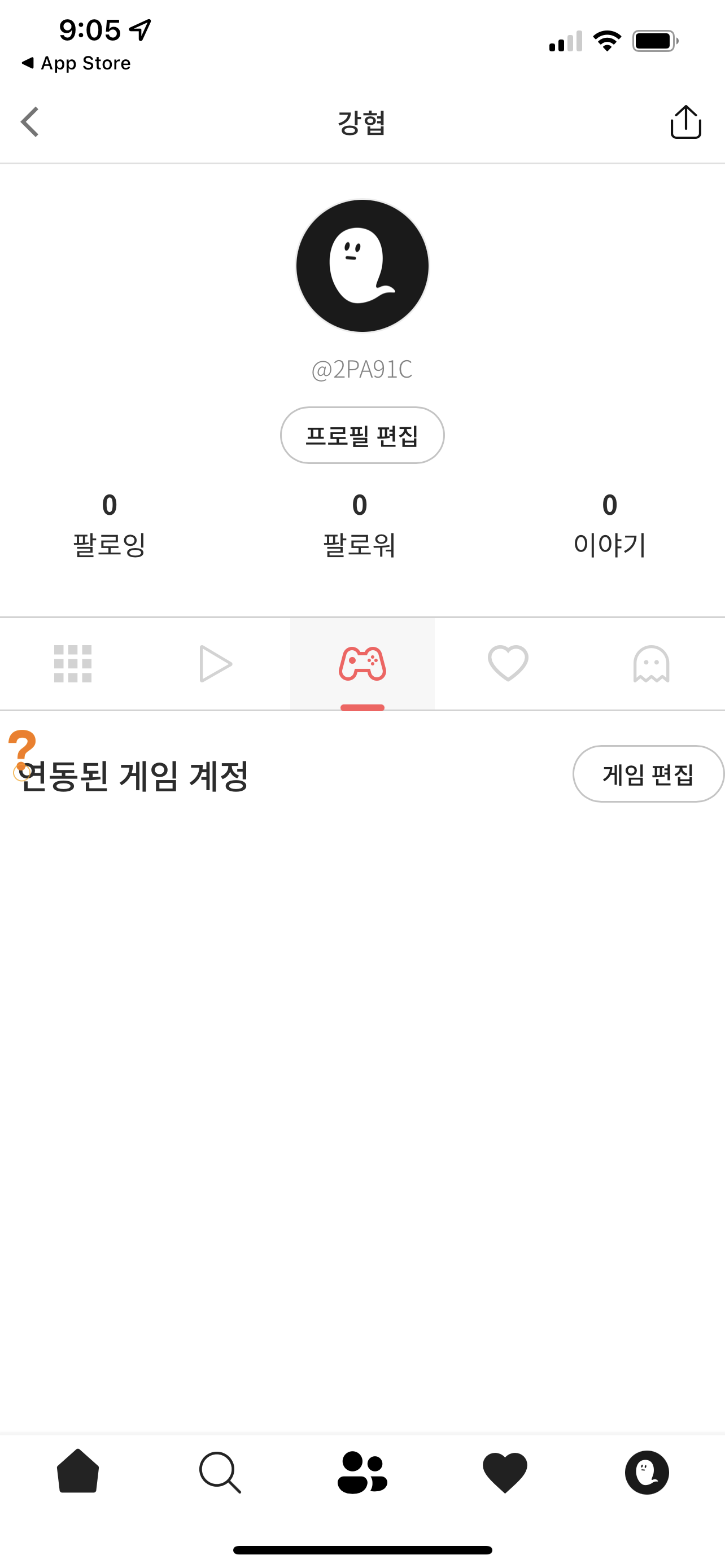Open Search in bottom navigation
The image size is (725, 1568).
point(220,1473)
